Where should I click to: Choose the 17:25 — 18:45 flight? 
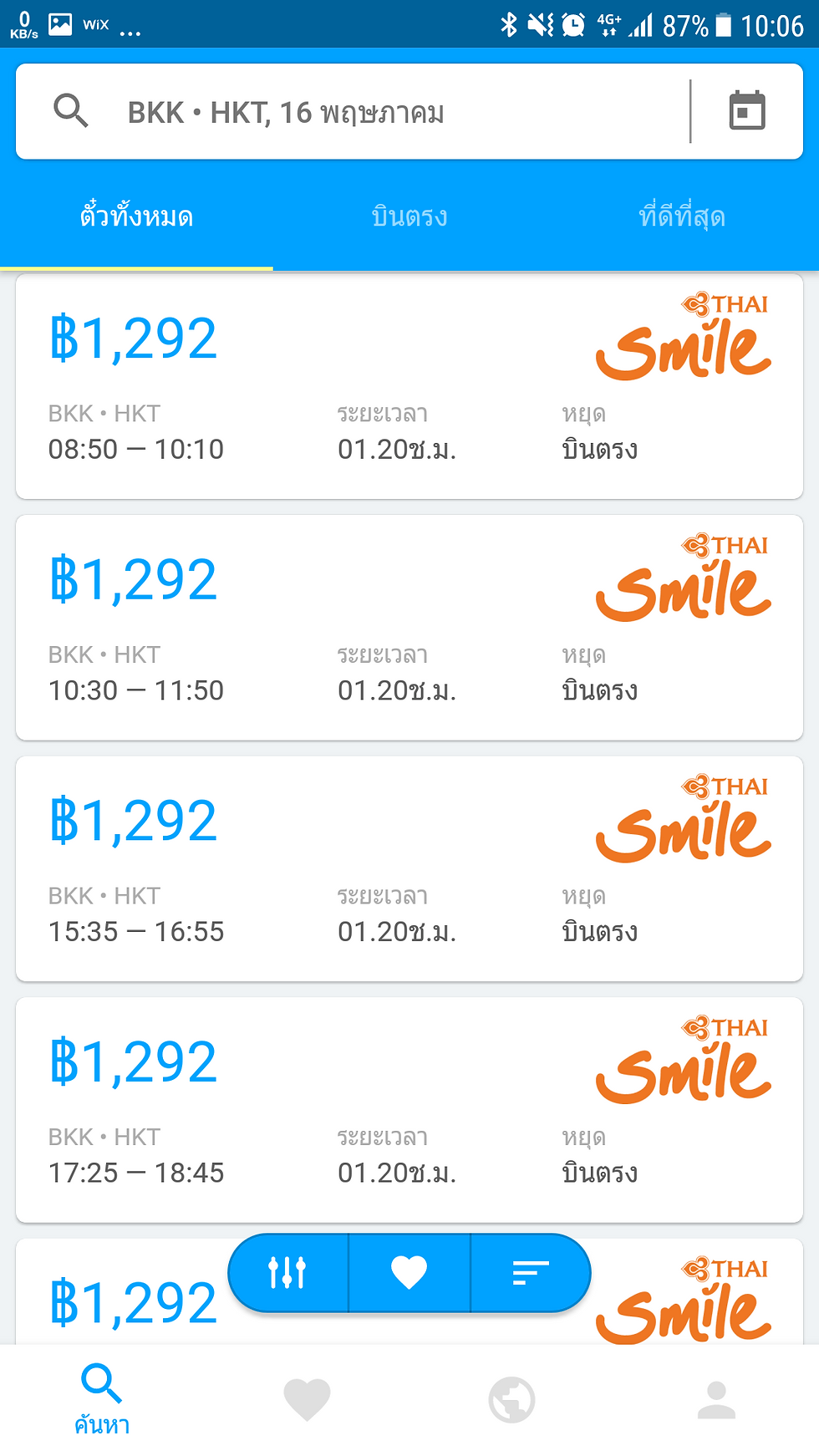pos(409,1110)
